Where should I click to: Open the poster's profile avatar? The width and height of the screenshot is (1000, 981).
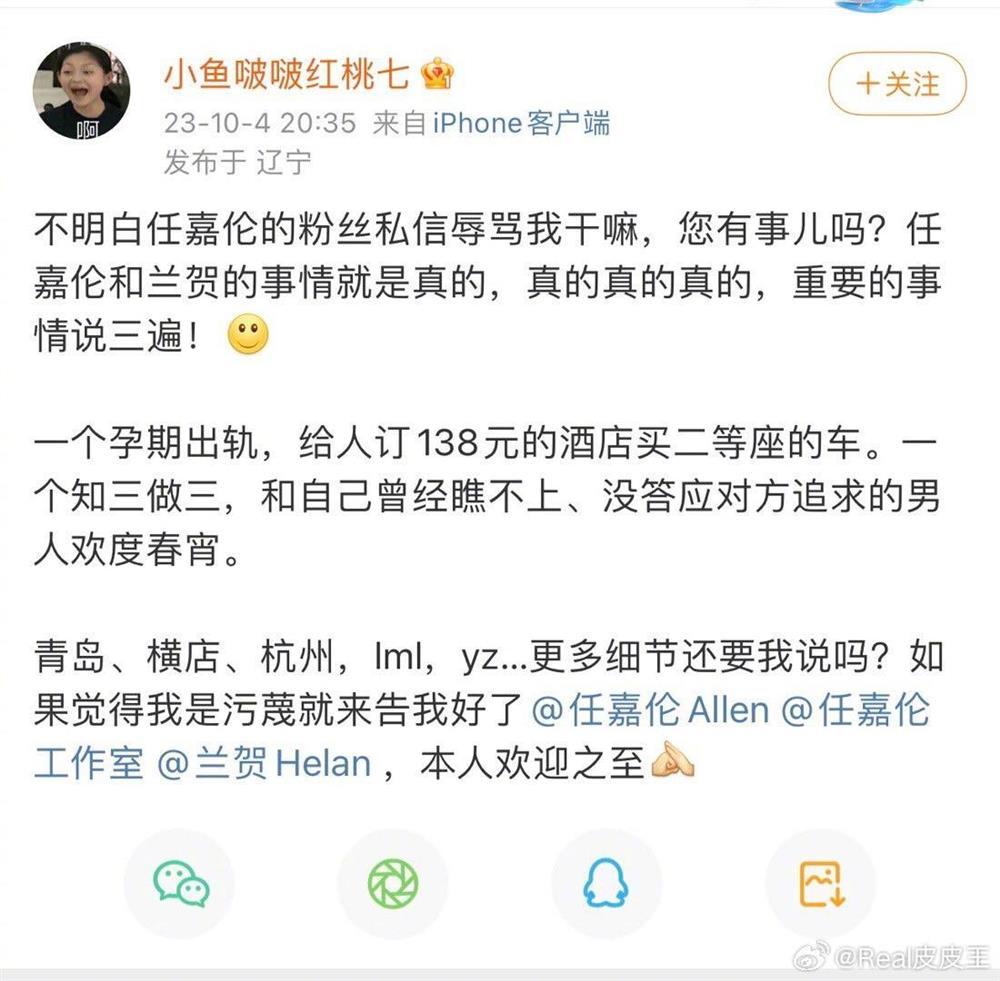[x=82, y=91]
